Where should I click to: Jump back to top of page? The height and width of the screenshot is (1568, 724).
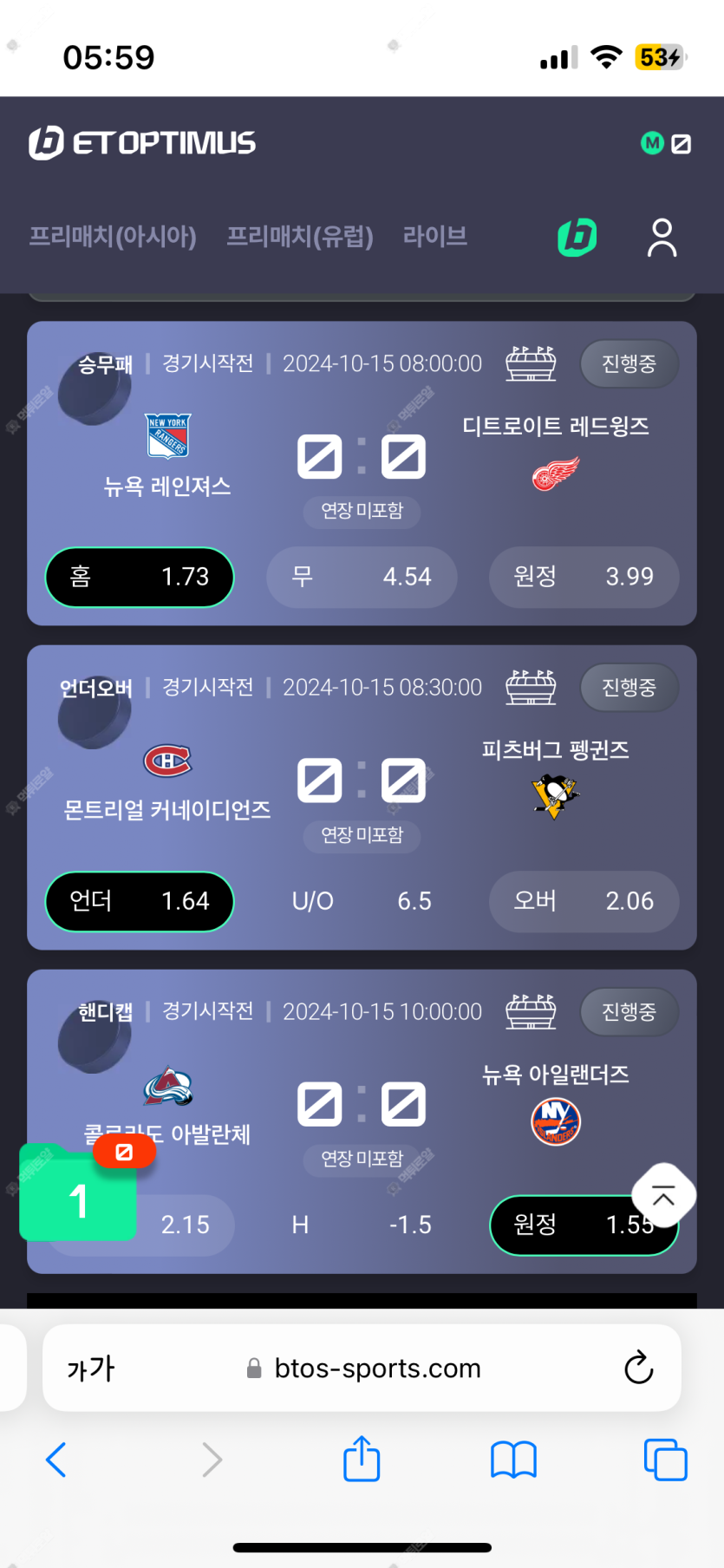click(663, 1196)
